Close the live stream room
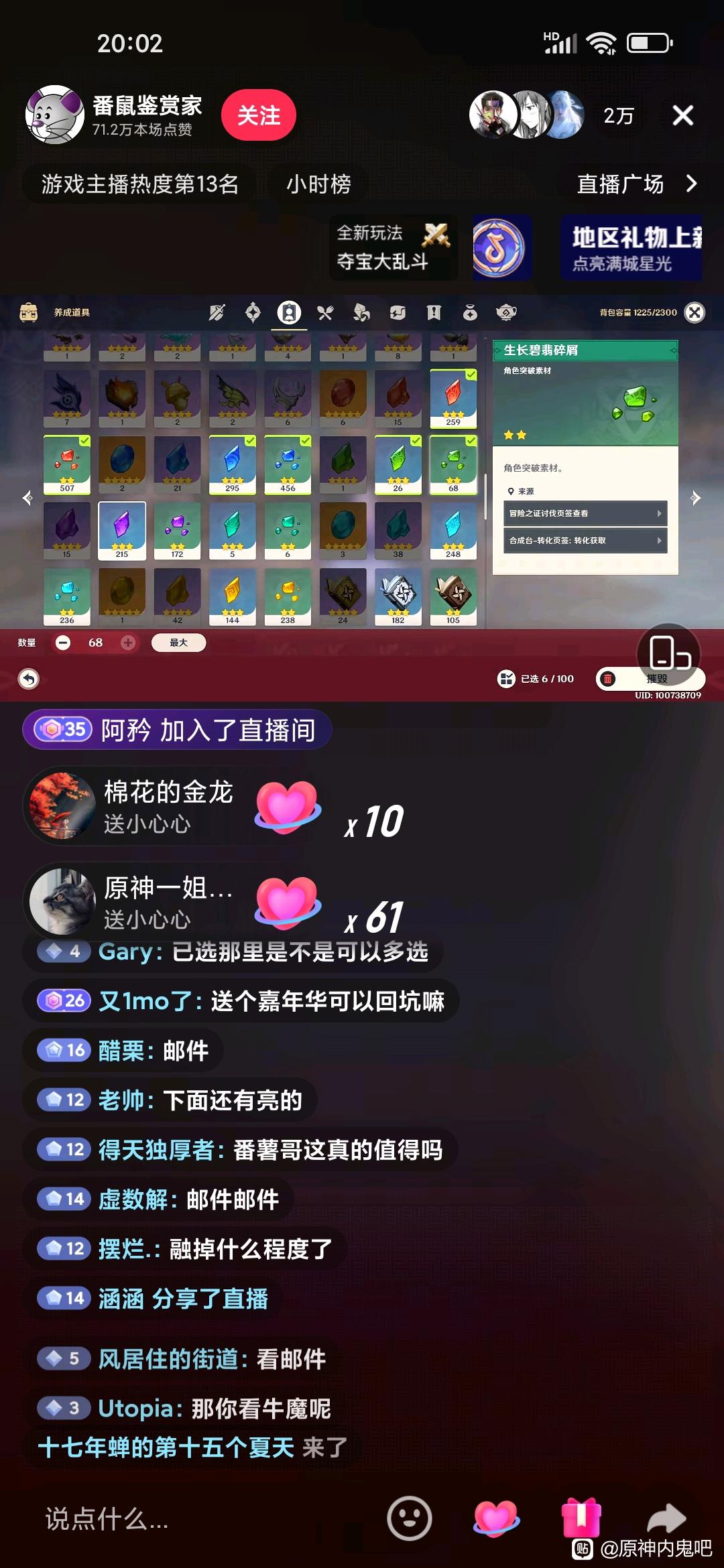The image size is (724, 1568). click(x=682, y=115)
